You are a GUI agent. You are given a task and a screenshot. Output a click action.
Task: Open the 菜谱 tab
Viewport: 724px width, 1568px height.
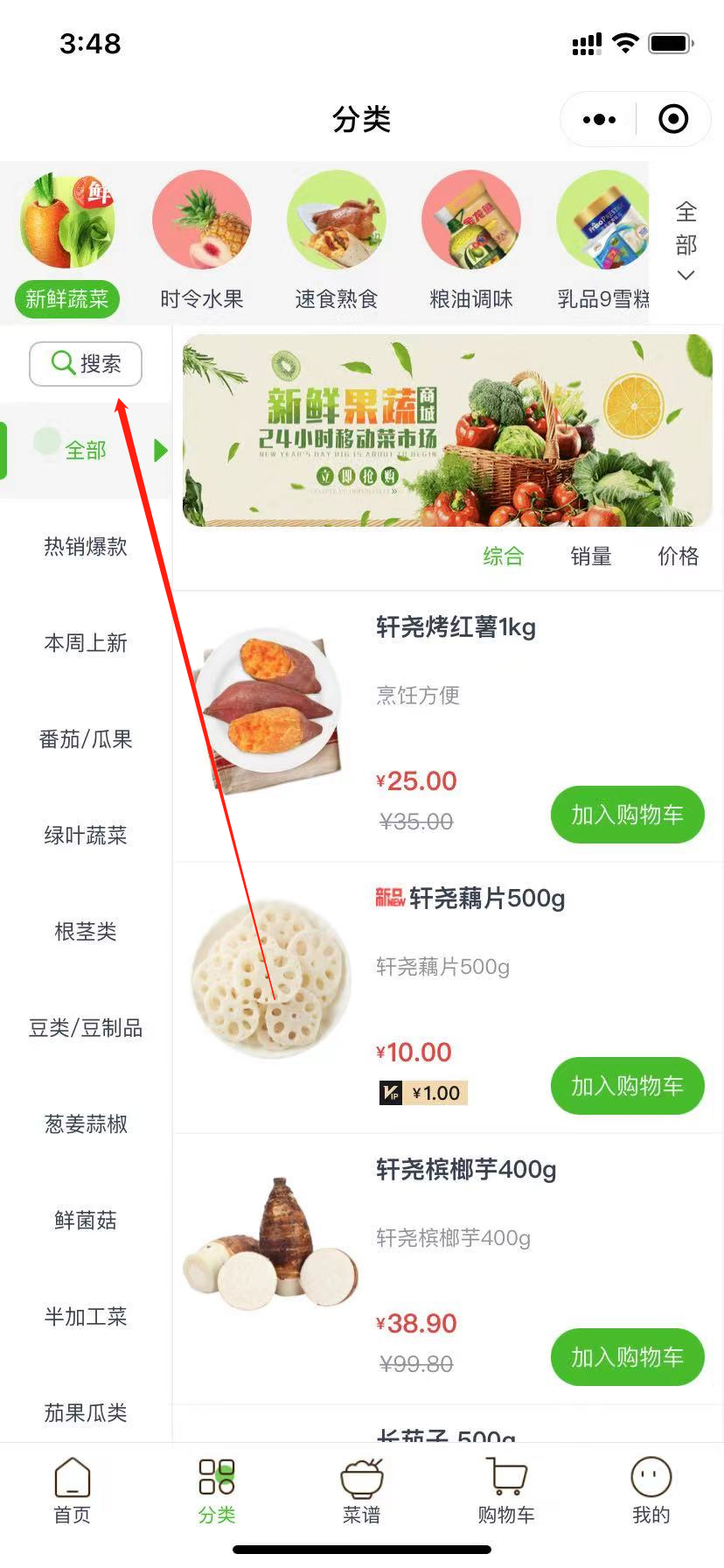pyautogui.click(x=361, y=1490)
